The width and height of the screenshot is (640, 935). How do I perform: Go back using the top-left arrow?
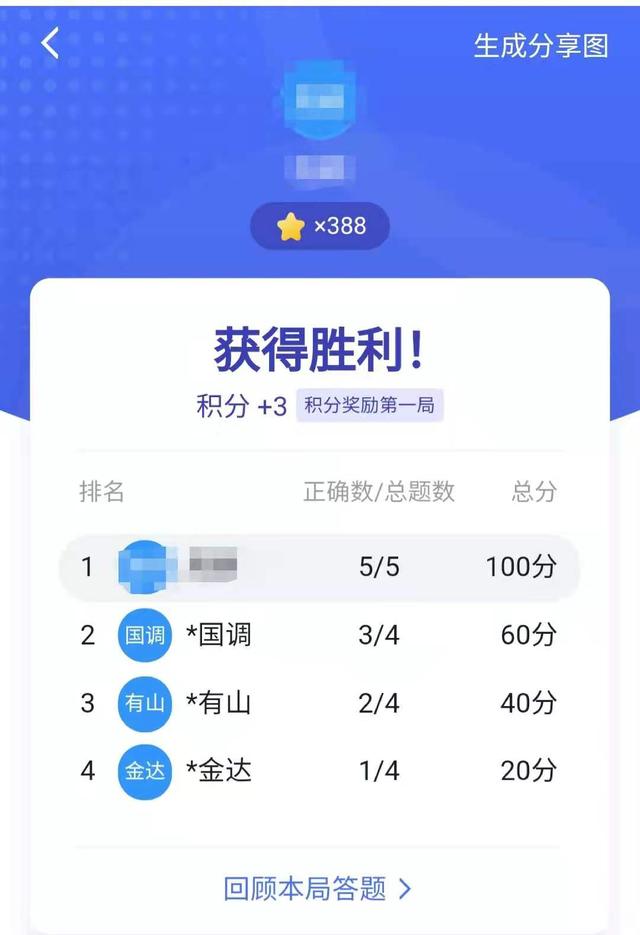(x=50, y=43)
